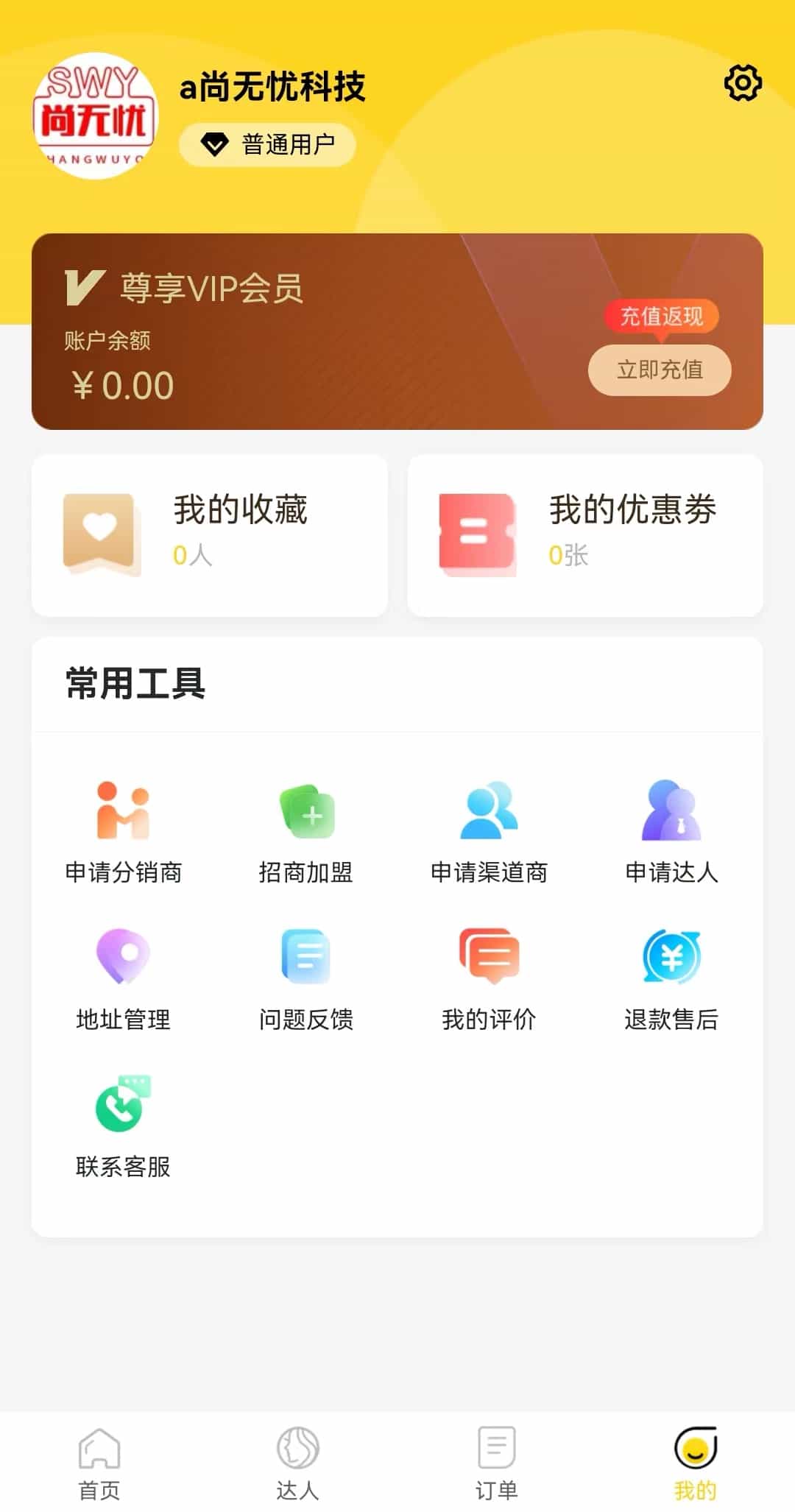The height and width of the screenshot is (1512, 795).
Task: Tap the 尚无忧 profile avatar
Action: tap(96, 116)
